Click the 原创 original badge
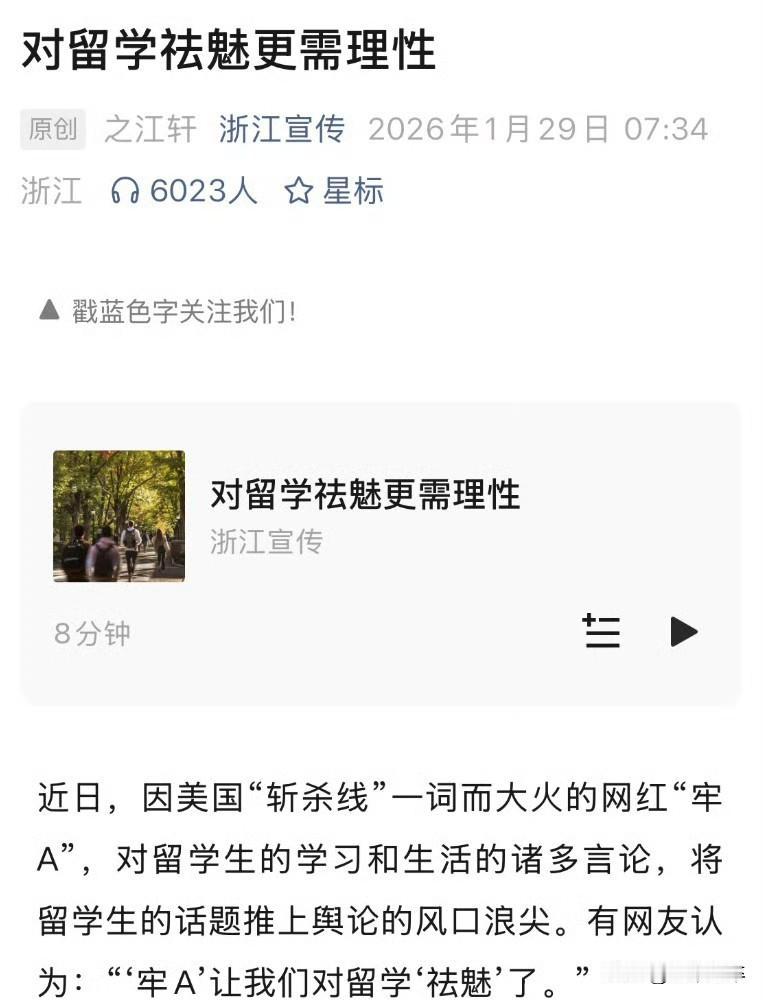Image resolution: width=763 pixels, height=1000 pixels. (54, 128)
